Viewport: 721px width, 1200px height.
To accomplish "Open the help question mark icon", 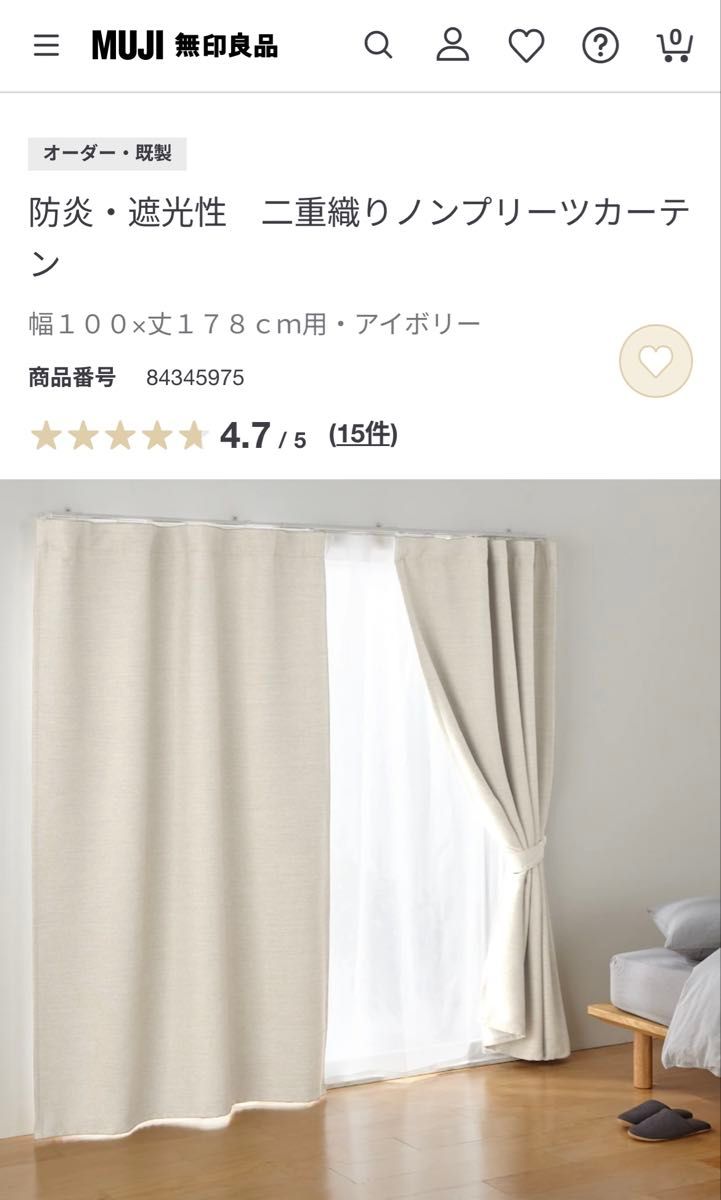I will 600,46.
